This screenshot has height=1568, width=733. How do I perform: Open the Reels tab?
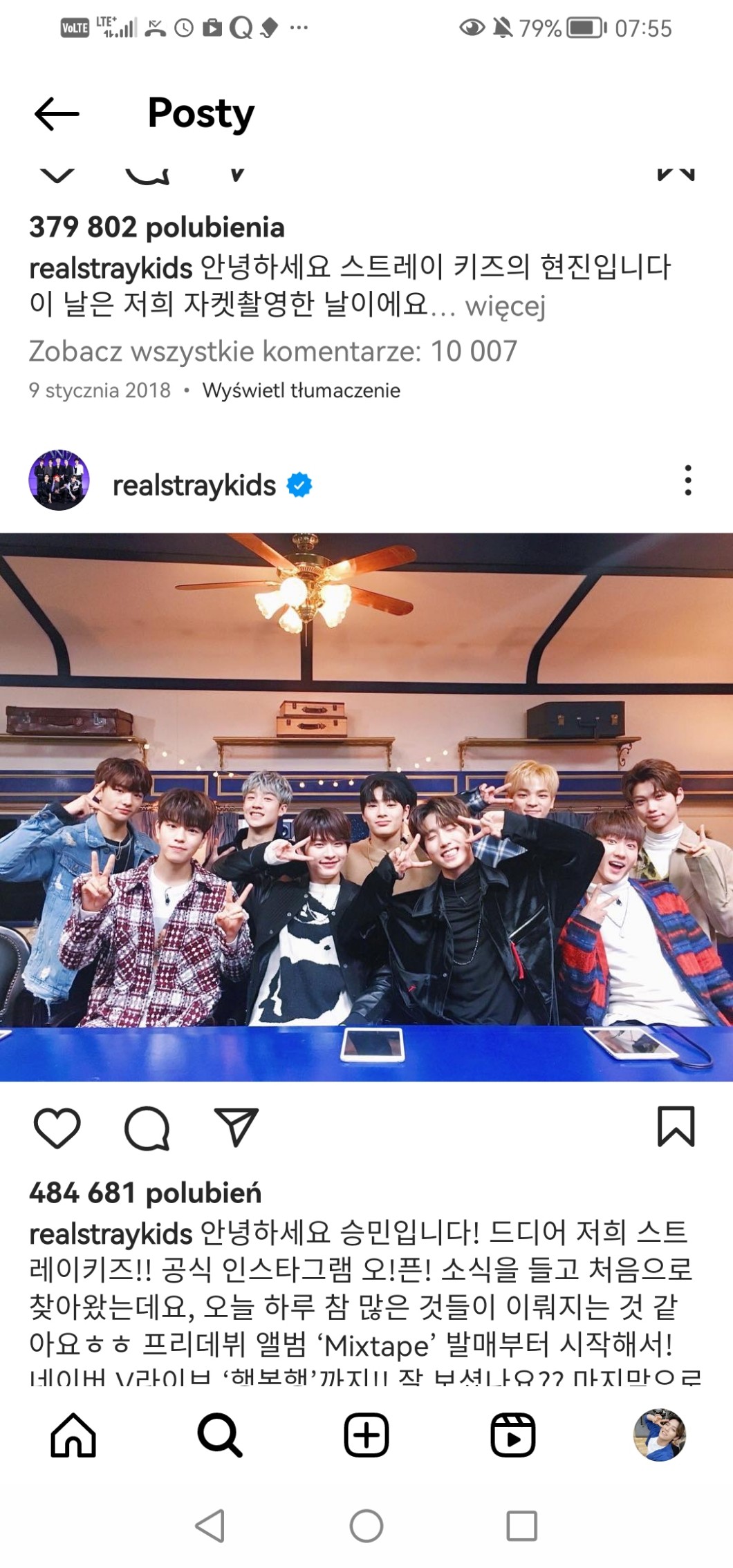click(x=513, y=1435)
